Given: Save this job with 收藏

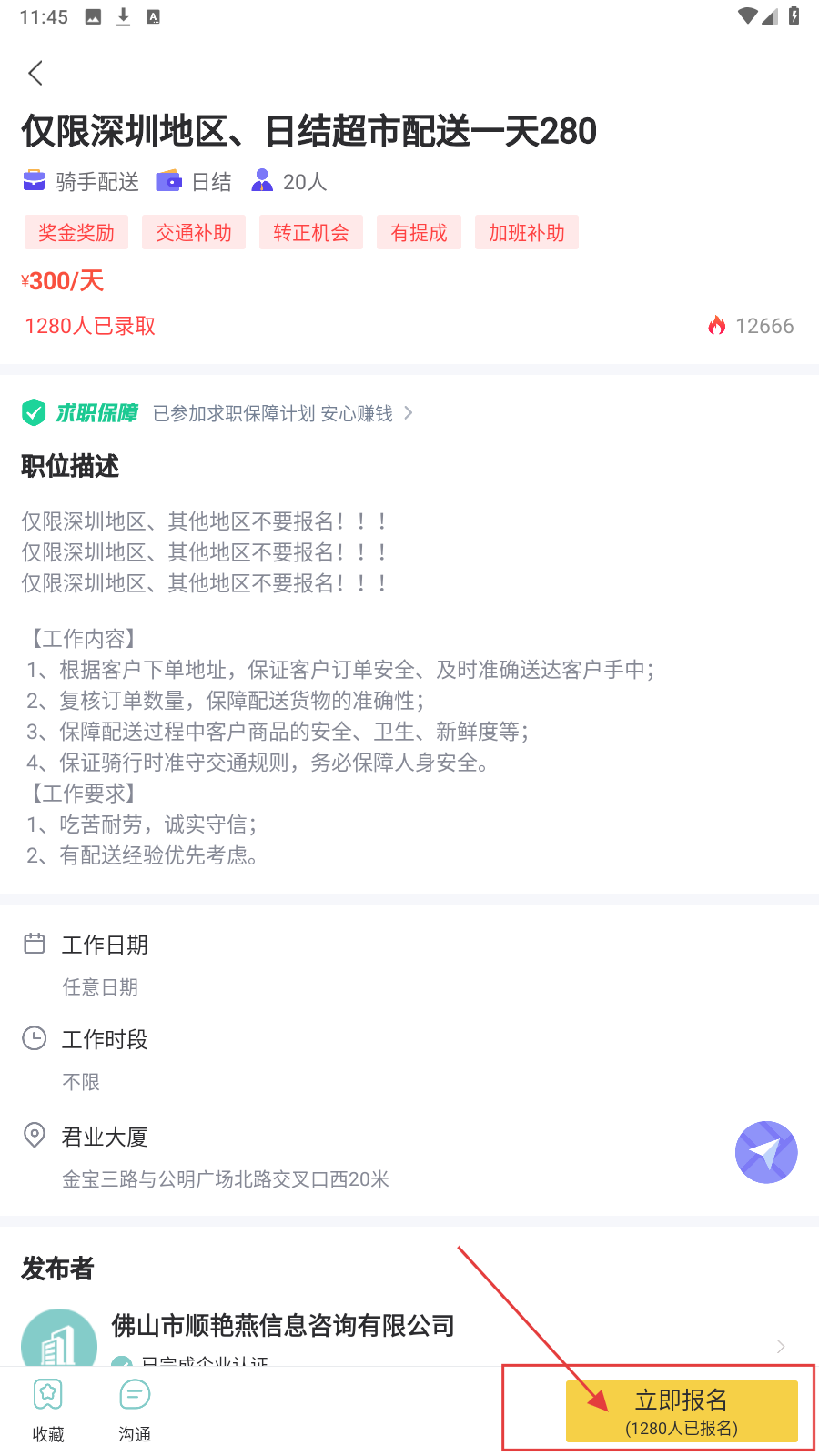Looking at the screenshot, I should 48,1410.
